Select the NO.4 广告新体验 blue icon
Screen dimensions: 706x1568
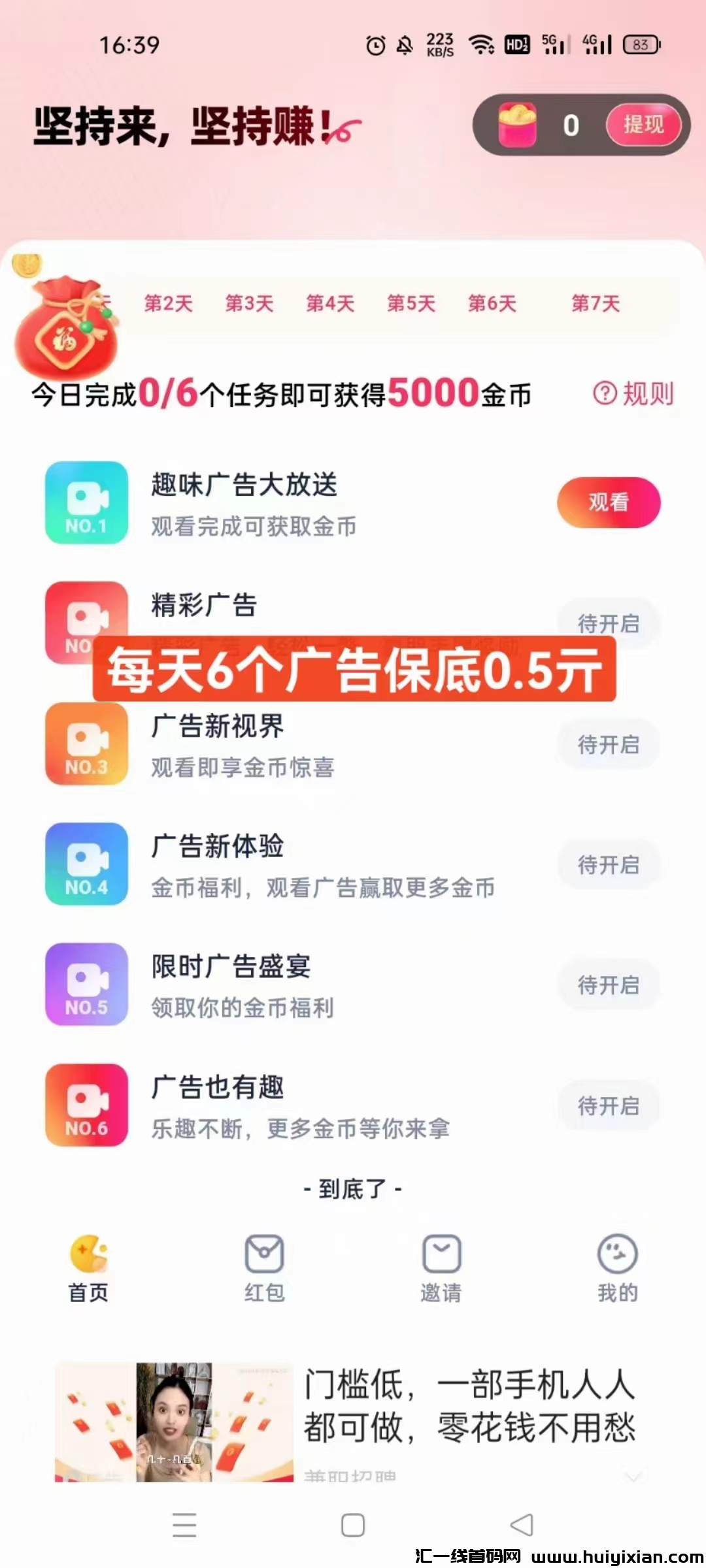coord(87,864)
